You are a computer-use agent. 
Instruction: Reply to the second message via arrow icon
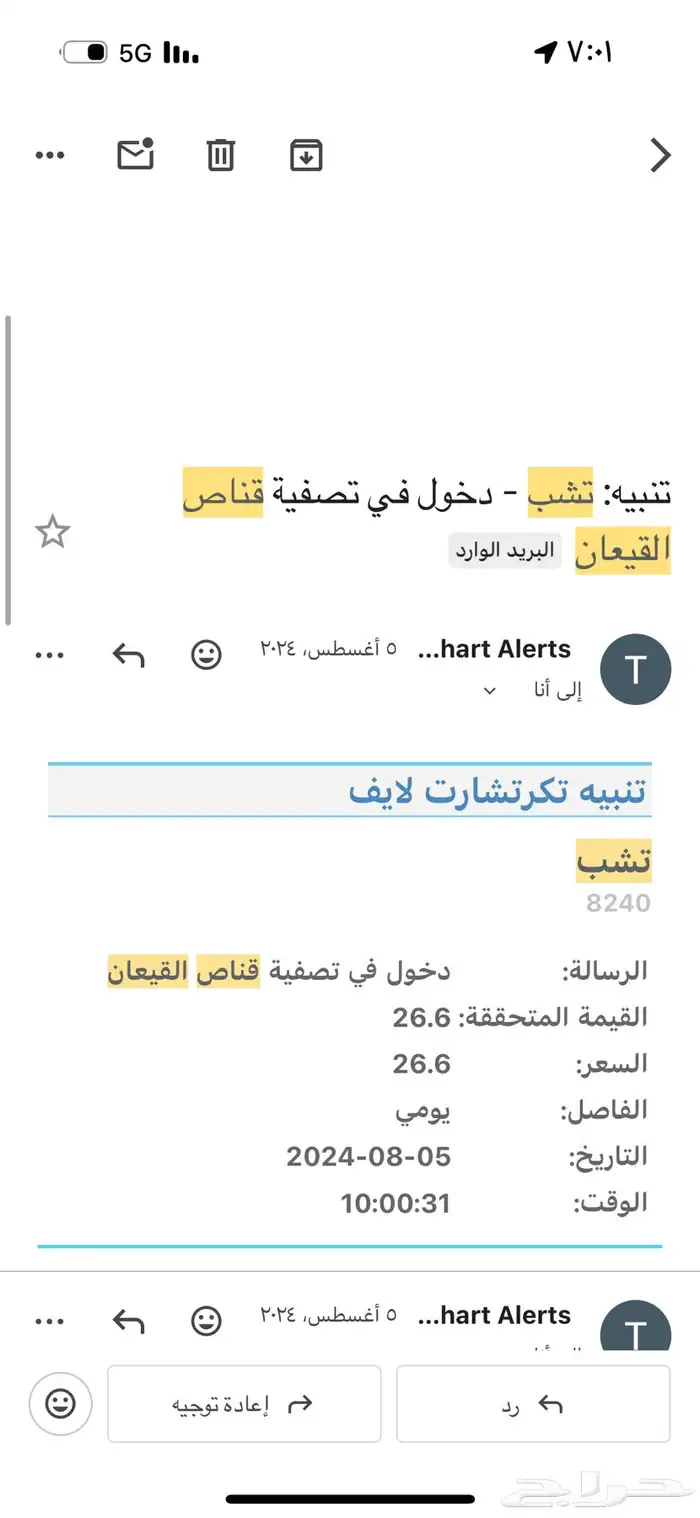[128, 1321]
